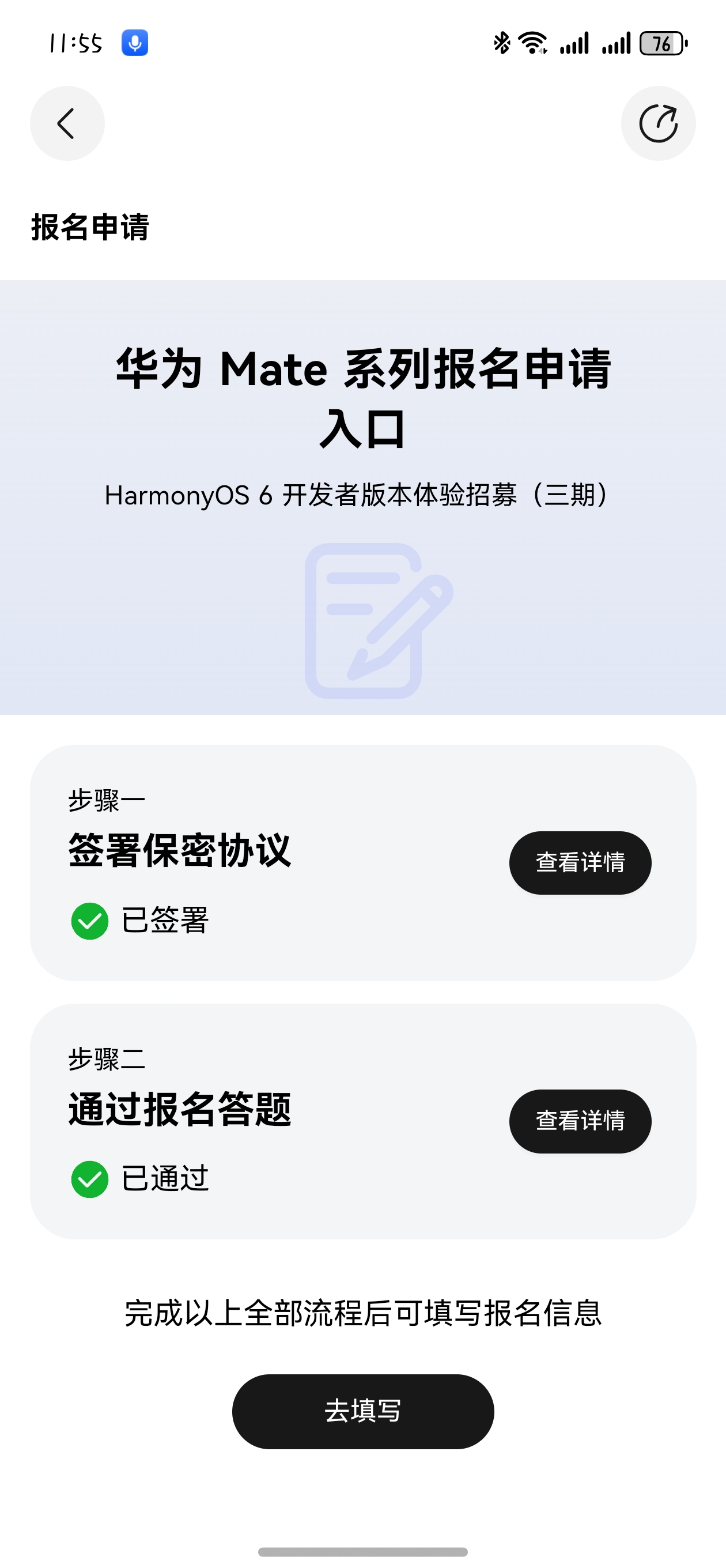This screenshot has width=726, height=1568.
Task: Tap 去填写 to fill in registration info
Action: click(362, 1411)
